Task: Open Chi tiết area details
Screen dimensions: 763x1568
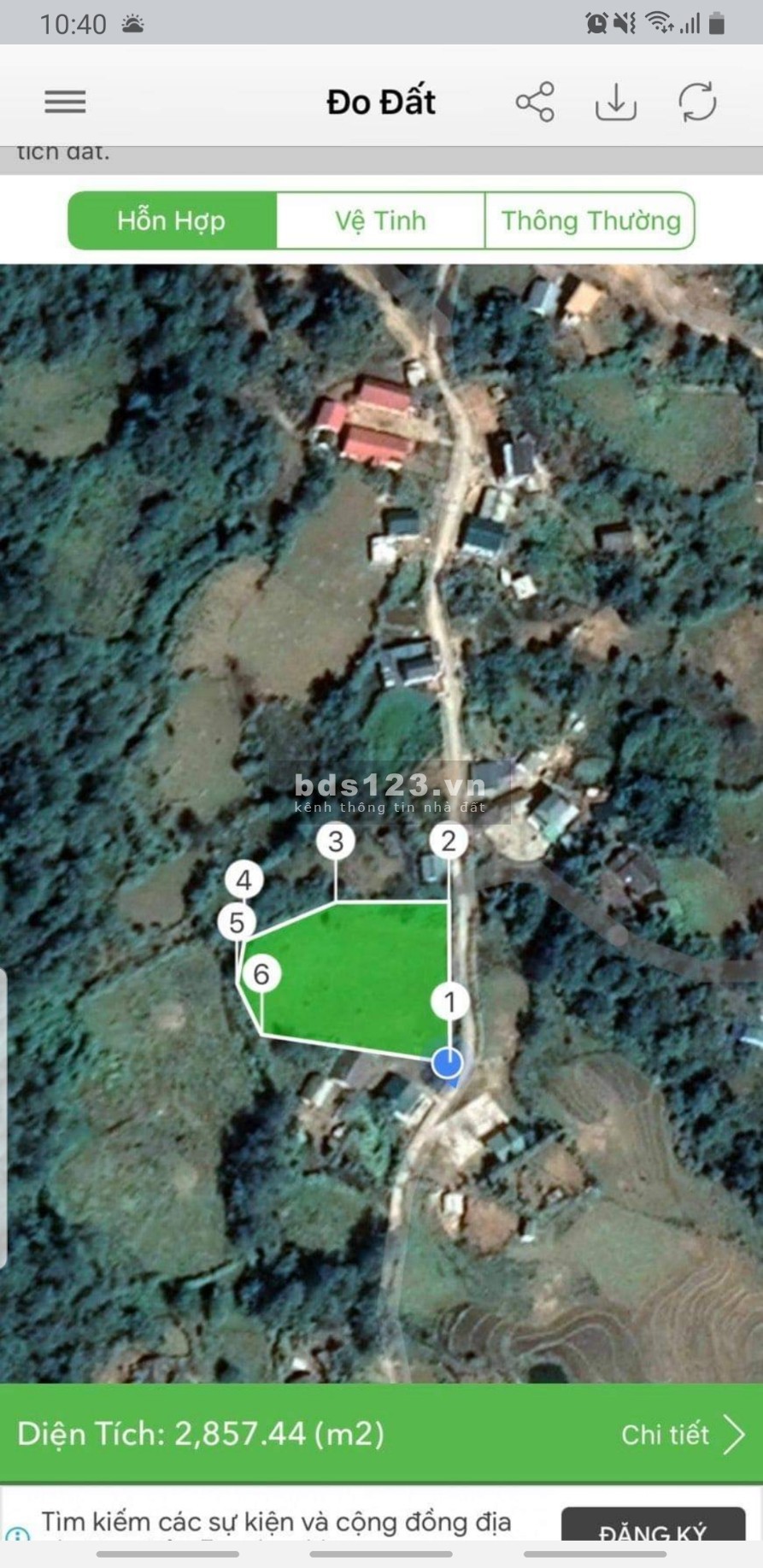Action: pos(682,1435)
